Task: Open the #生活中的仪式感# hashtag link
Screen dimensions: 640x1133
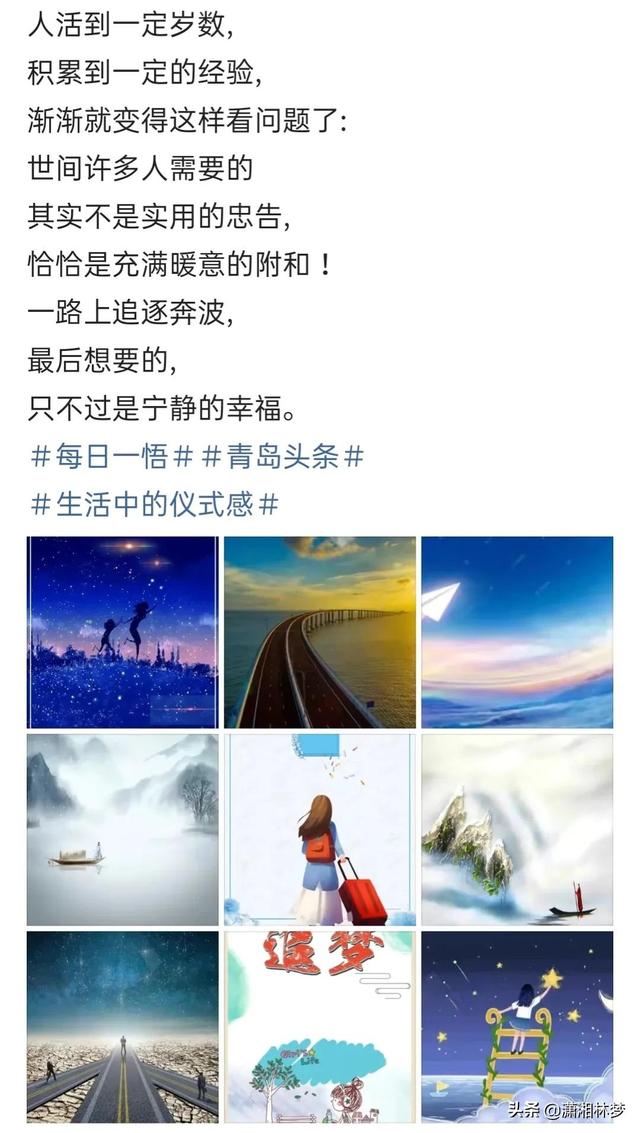Action: pos(154,504)
